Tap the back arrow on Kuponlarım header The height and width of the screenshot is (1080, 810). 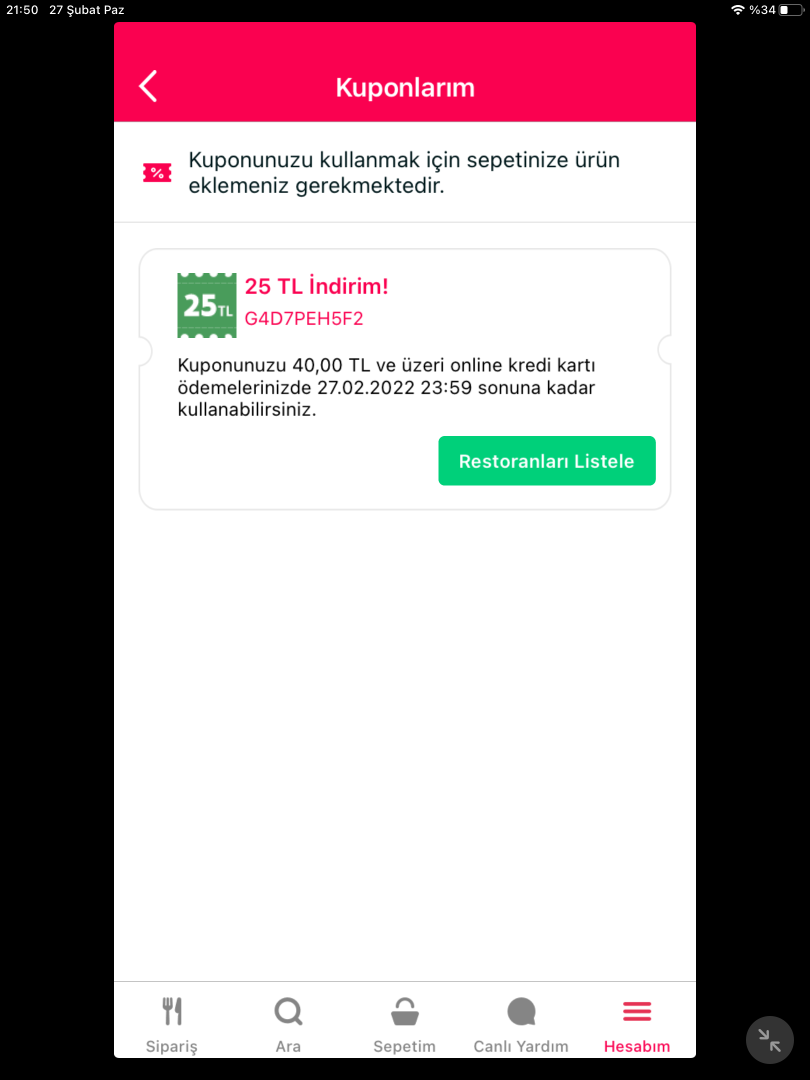[147, 86]
